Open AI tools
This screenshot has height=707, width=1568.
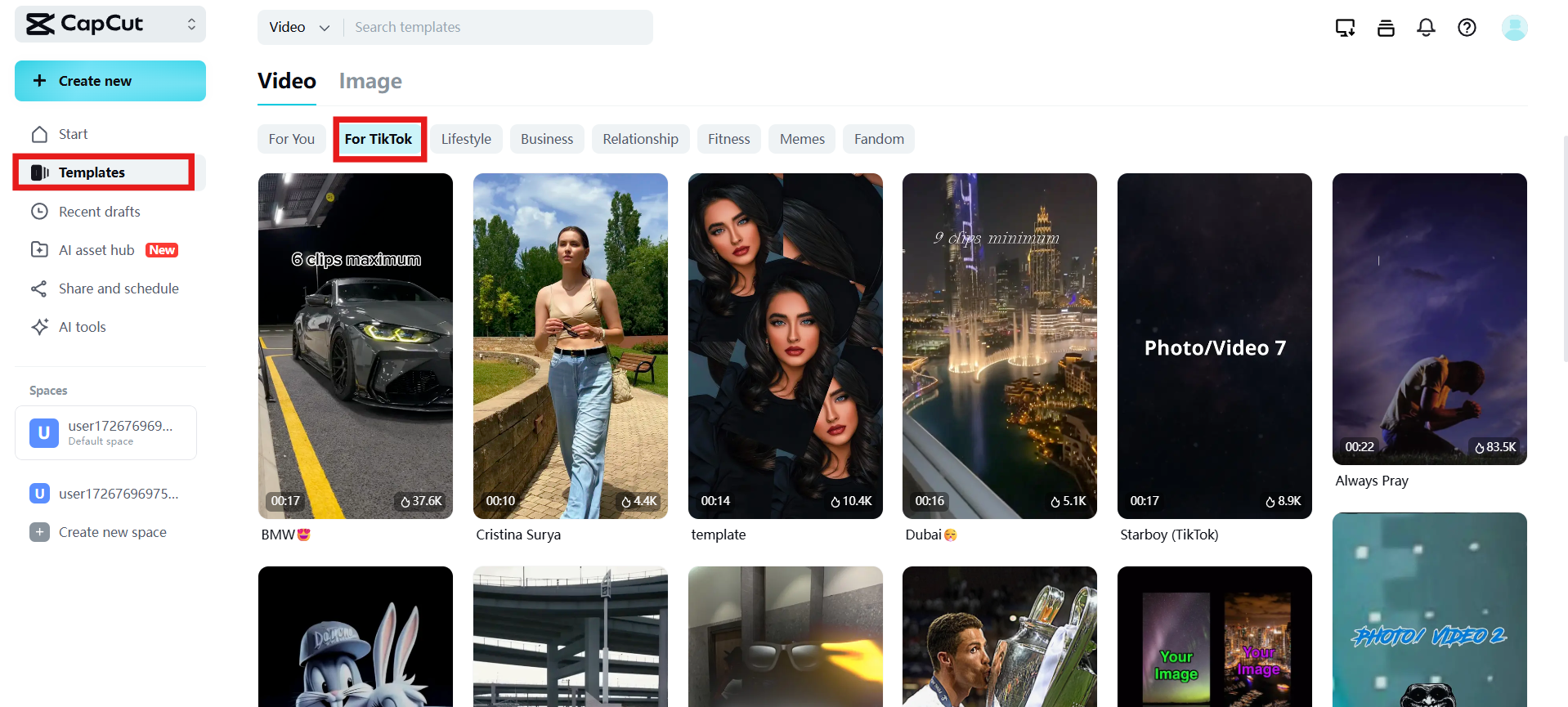[82, 327]
